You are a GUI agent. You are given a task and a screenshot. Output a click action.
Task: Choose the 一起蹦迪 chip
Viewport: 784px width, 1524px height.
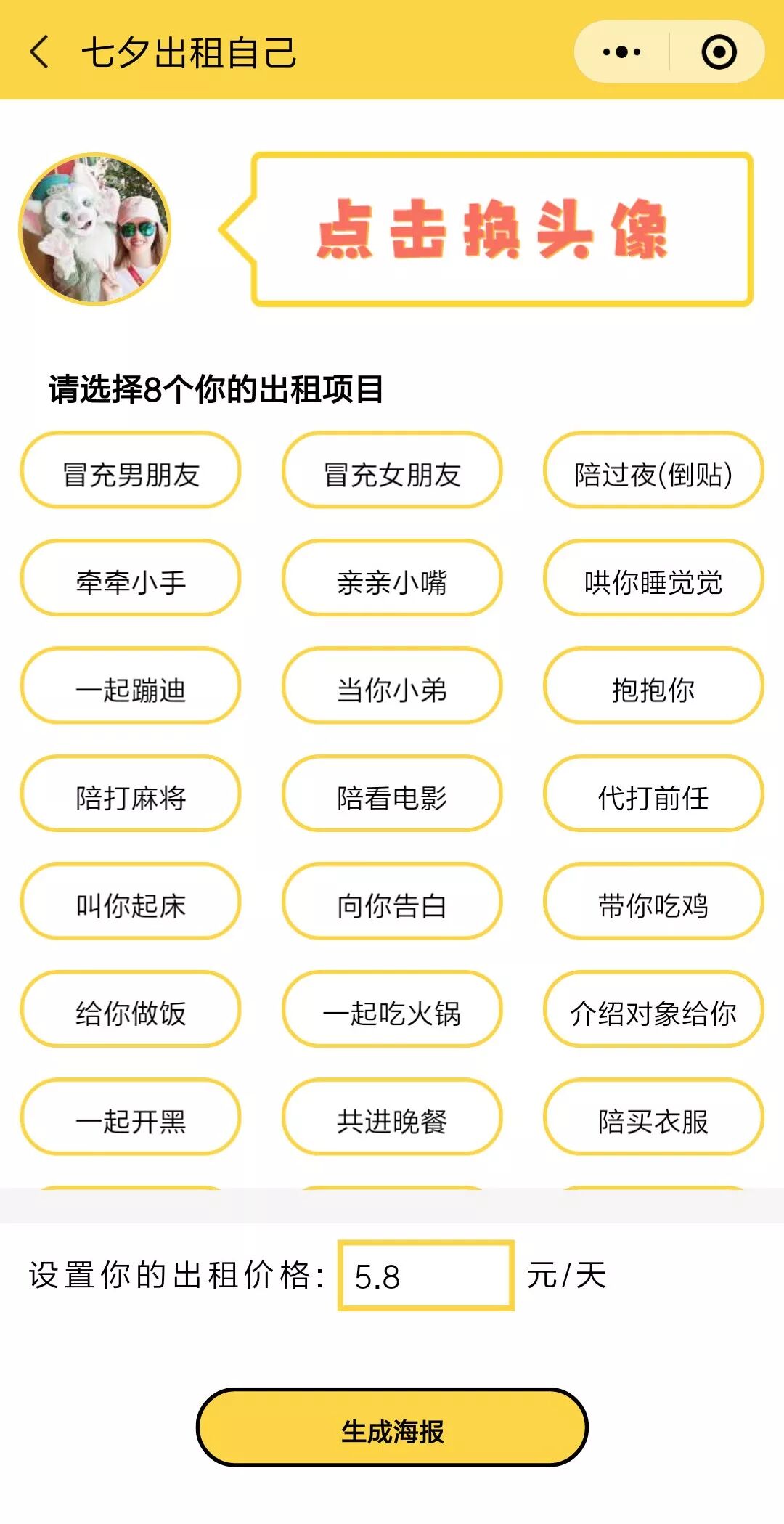[131, 689]
